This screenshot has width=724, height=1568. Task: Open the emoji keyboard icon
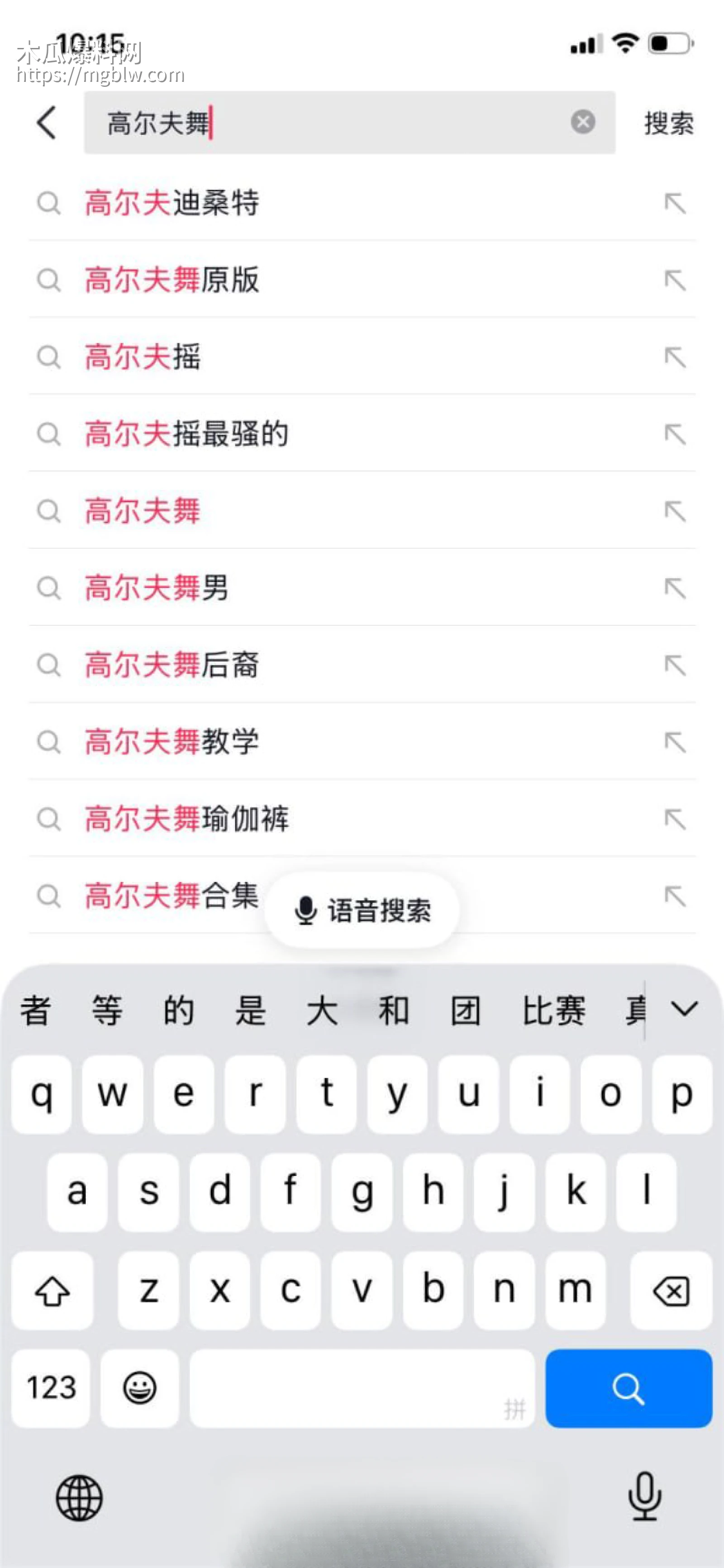[139, 1390]
